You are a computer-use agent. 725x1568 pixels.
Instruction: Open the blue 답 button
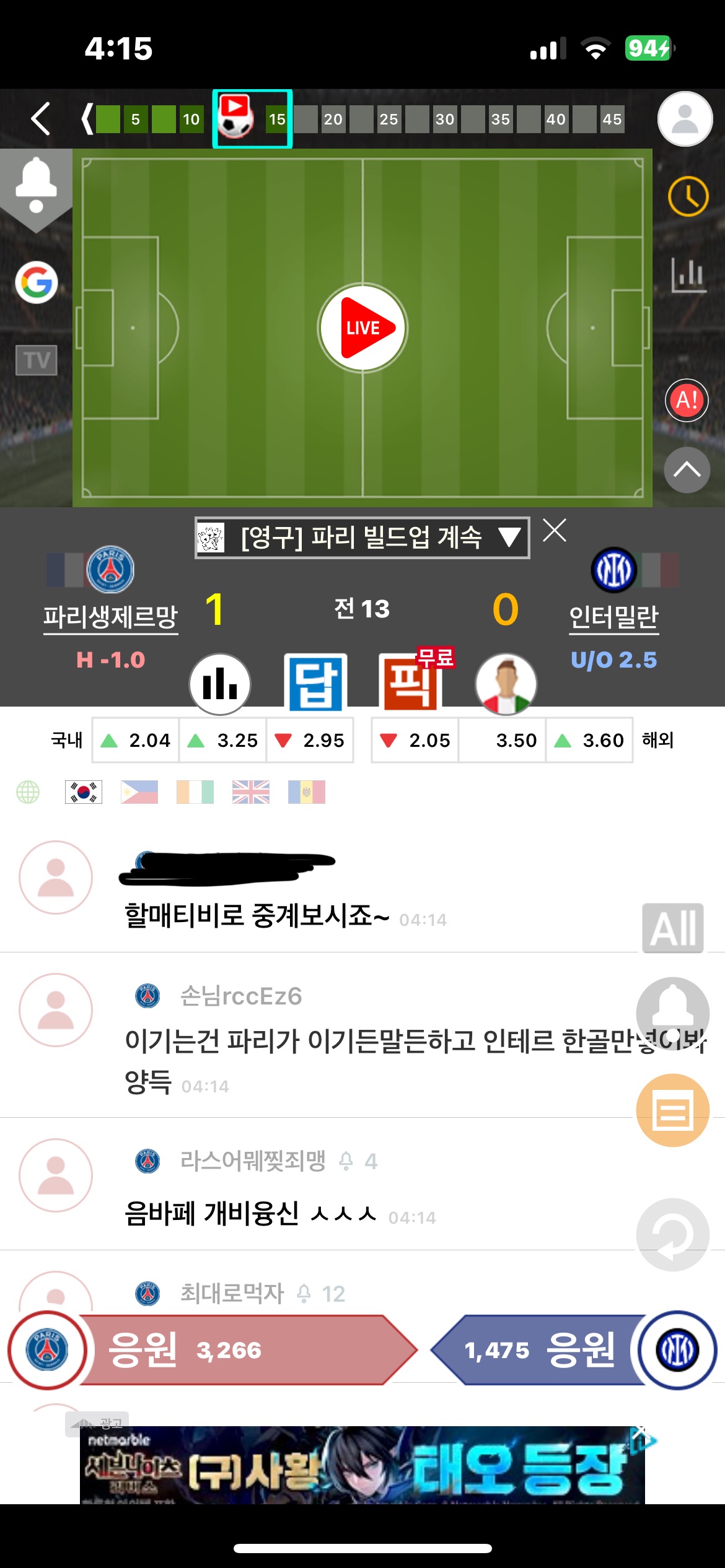(315, 683)
